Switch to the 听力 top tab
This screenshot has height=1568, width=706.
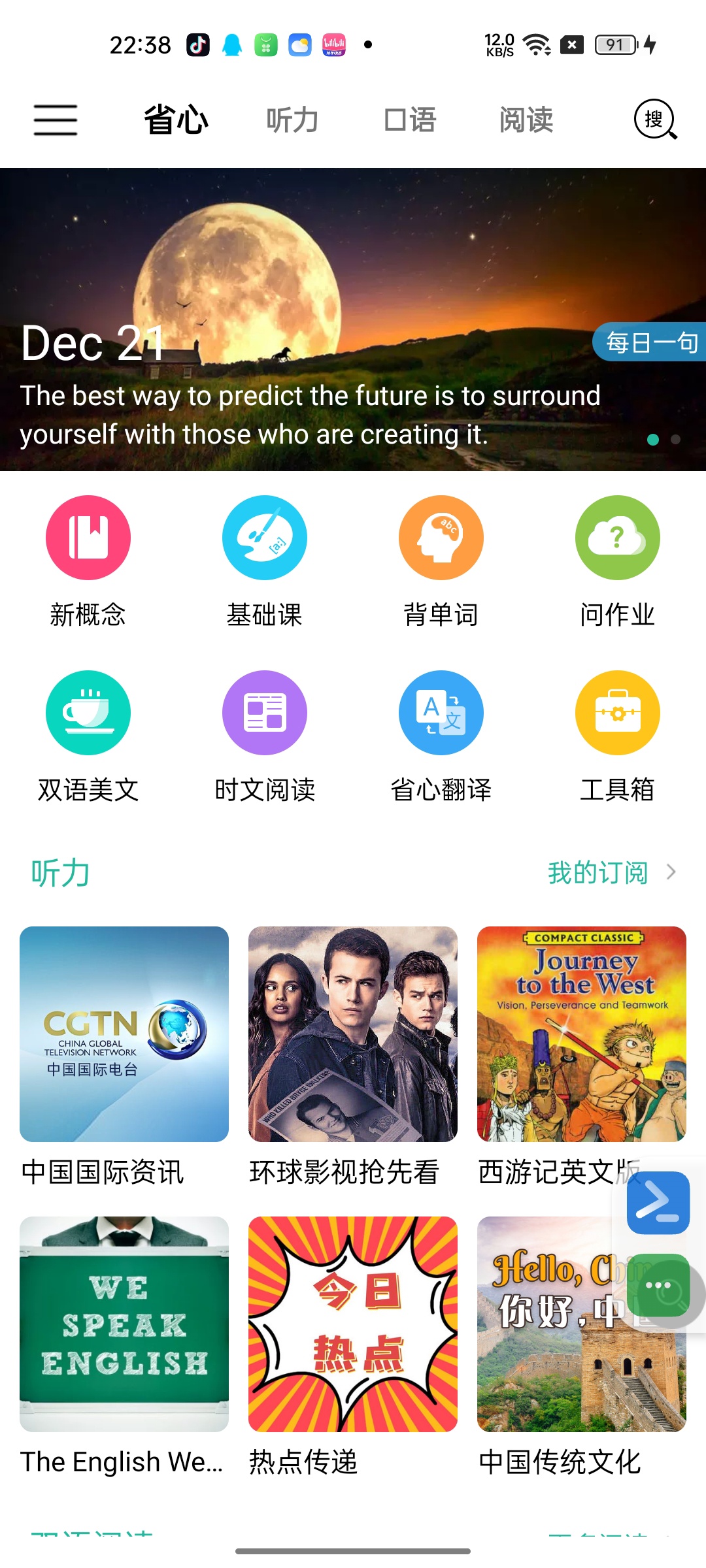[x=292, y=120]
